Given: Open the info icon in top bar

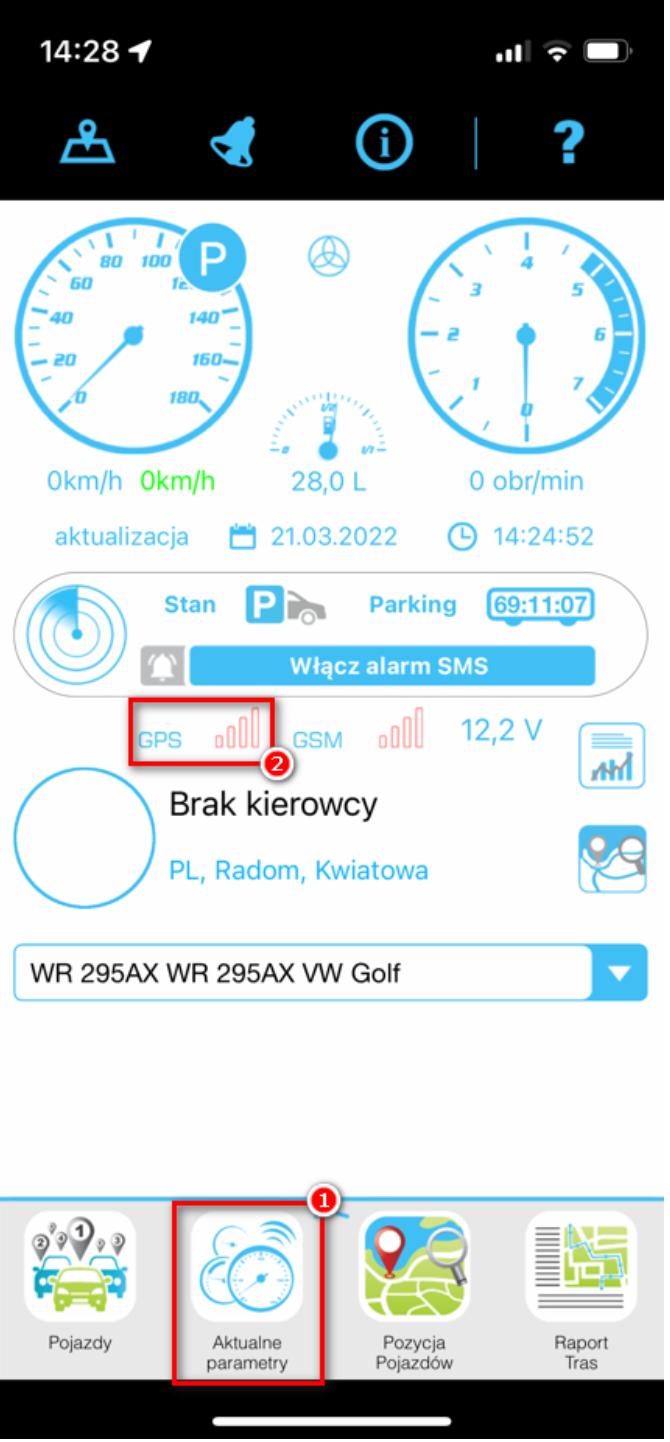Looking at the screenshot, I should pos(384,143).
